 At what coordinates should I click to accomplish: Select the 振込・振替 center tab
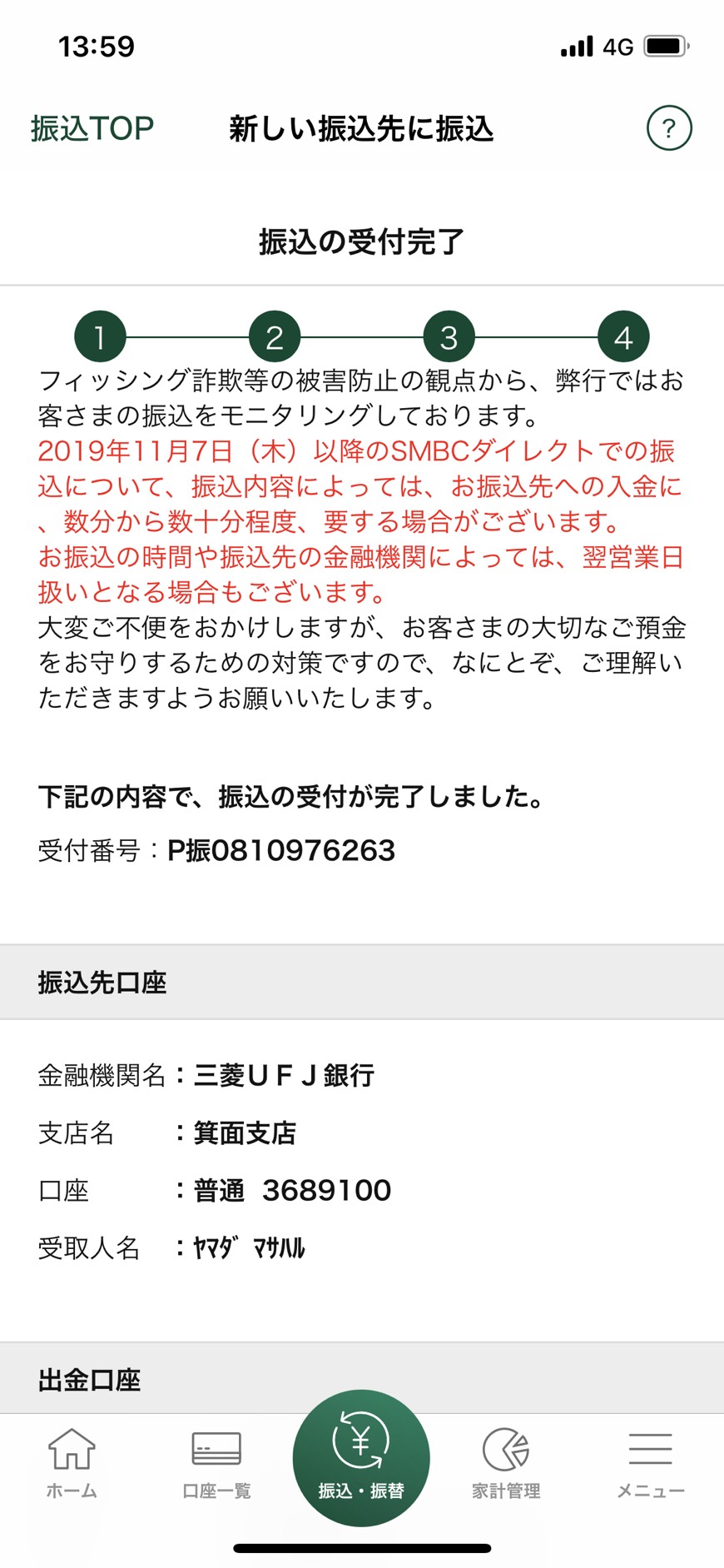[361, 1458]
